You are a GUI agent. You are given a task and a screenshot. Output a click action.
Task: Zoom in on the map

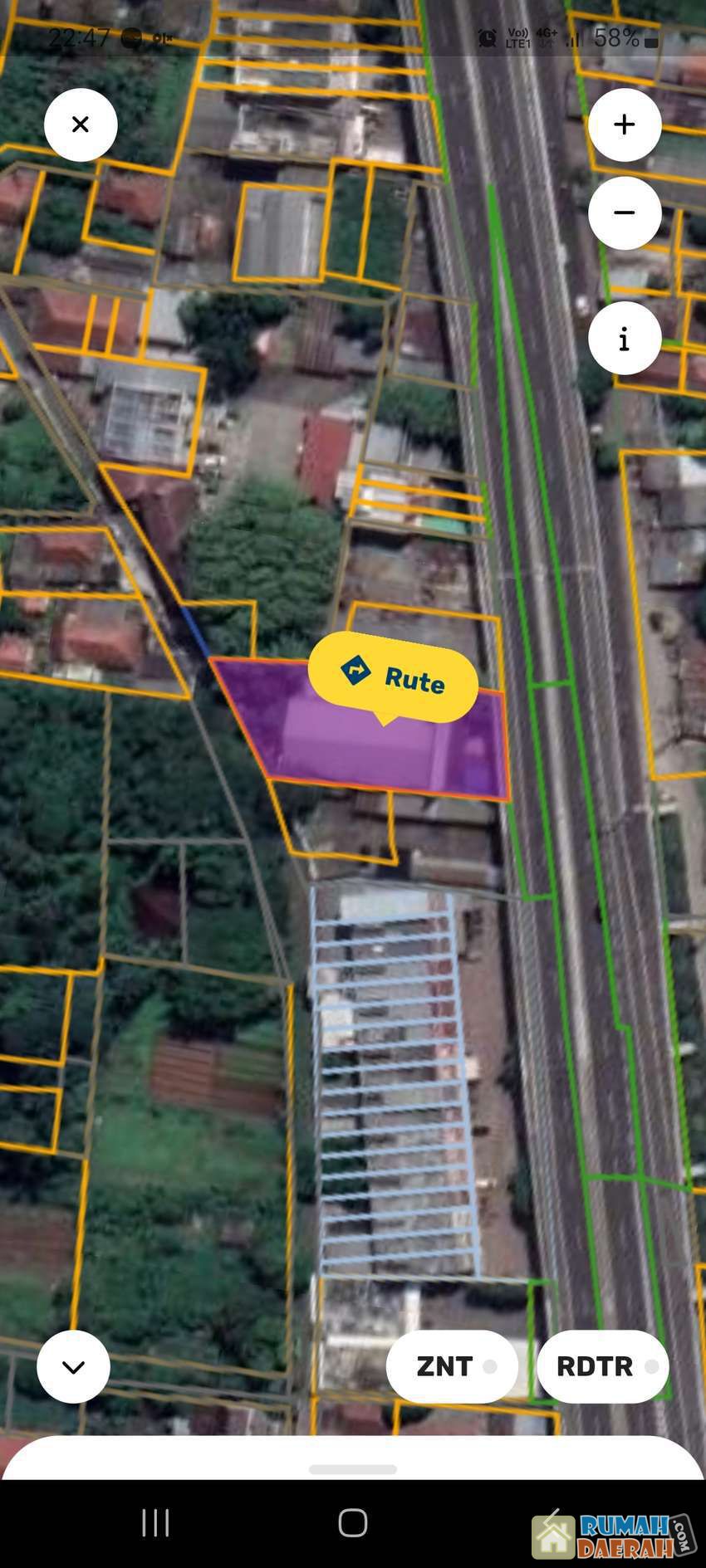coord(624,125)
